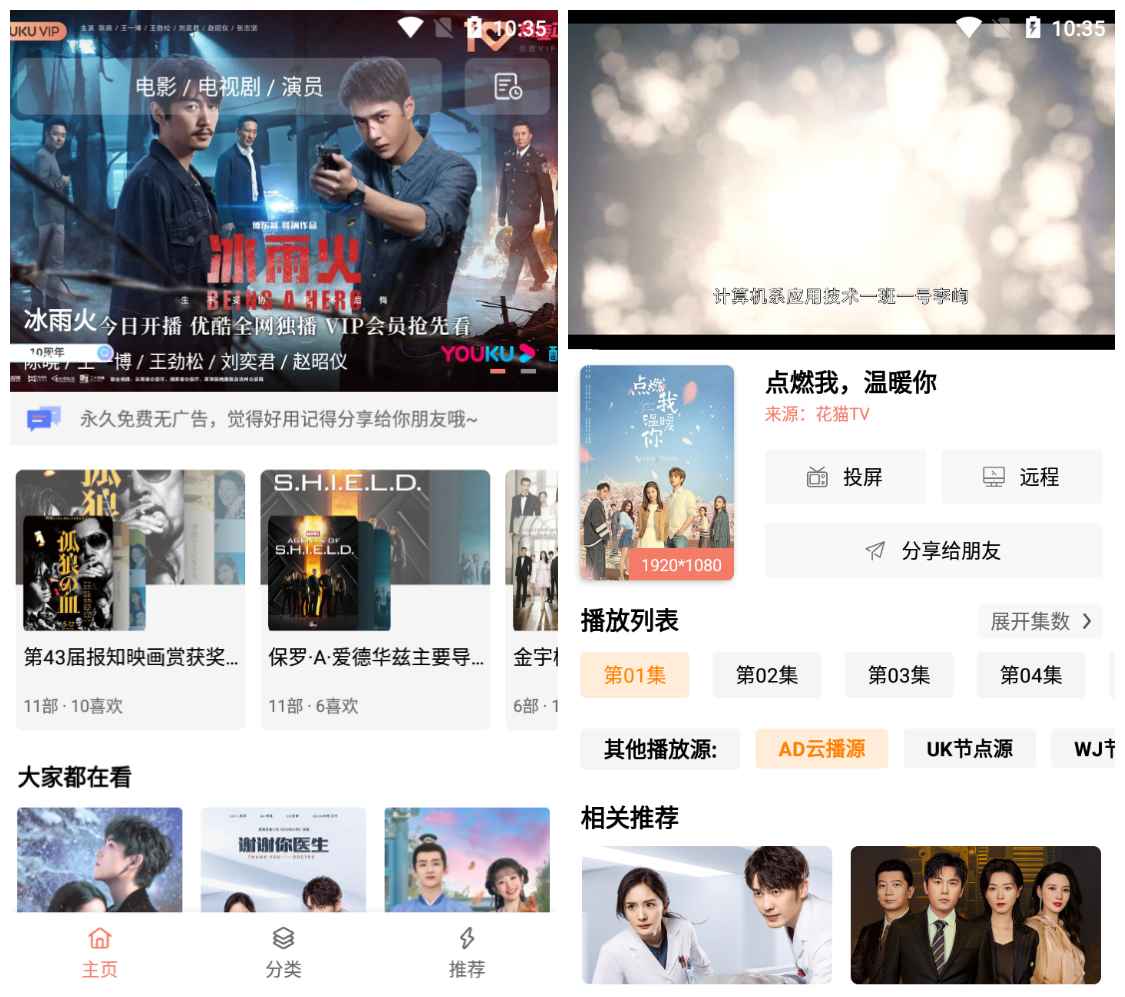
Task: Tap the 远程 button
Action: tap(1021, 477)
